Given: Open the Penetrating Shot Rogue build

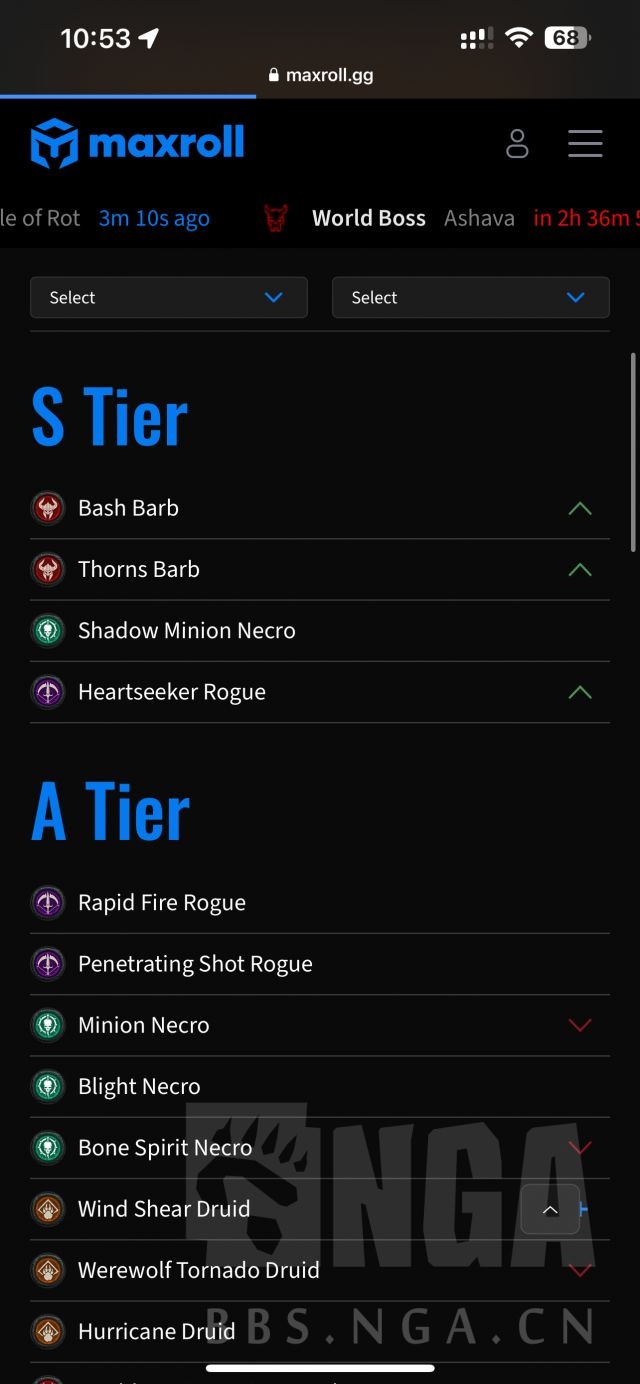Looking at the screenshot, I should tap(195, 964).
